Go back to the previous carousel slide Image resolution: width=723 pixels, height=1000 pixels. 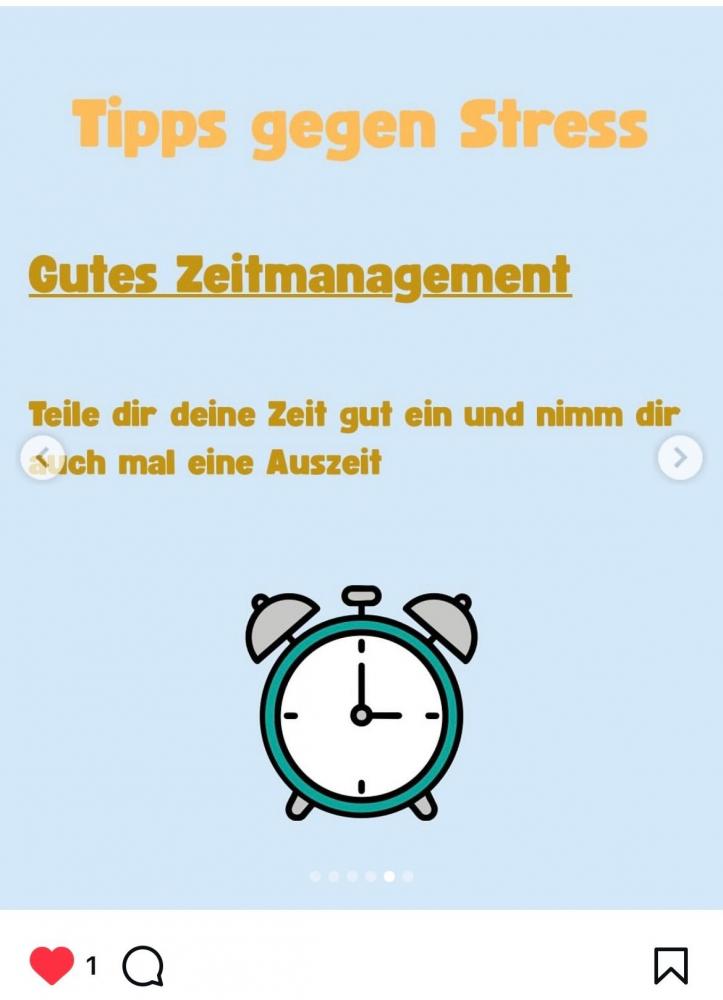pyautogui.click(x=42, y=458)
